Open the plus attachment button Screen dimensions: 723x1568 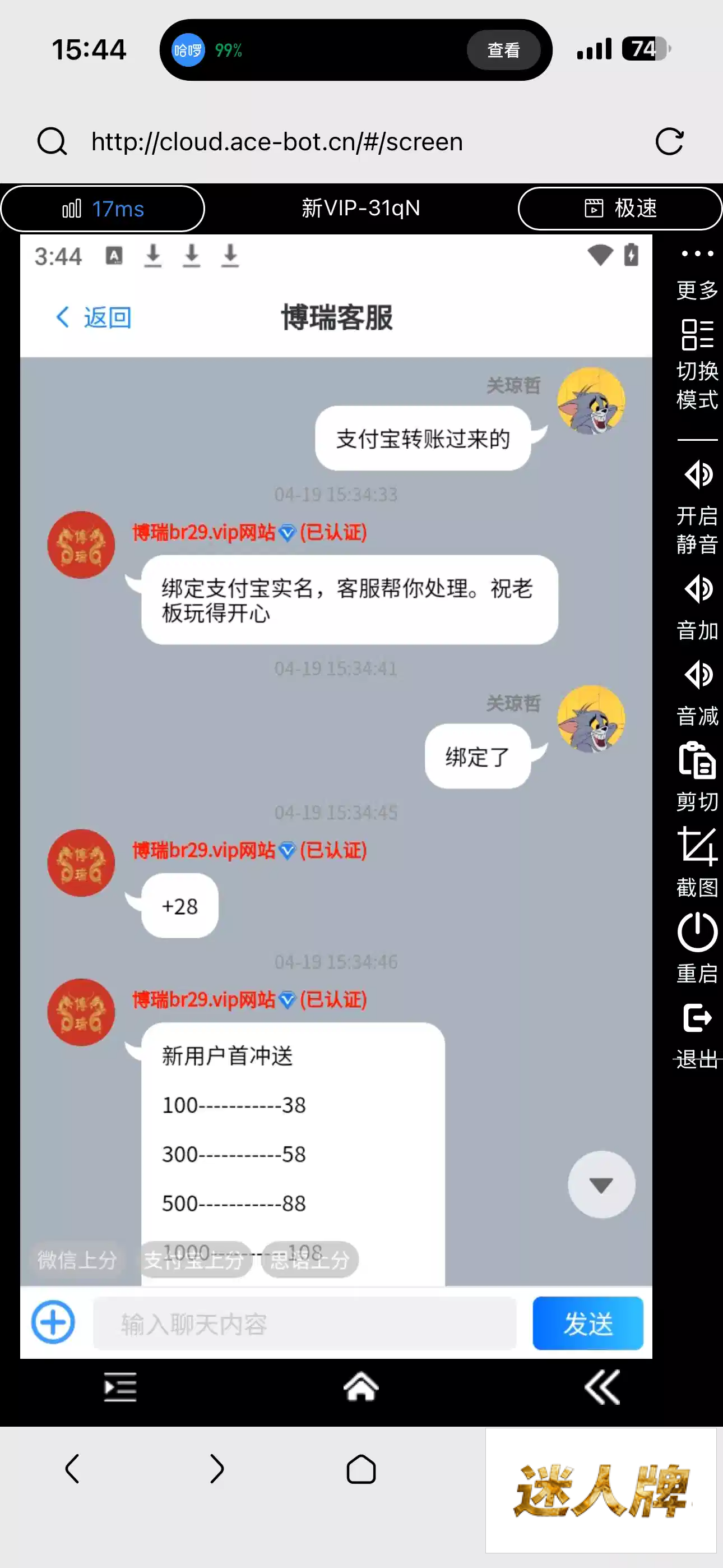tap(54, 1322)
